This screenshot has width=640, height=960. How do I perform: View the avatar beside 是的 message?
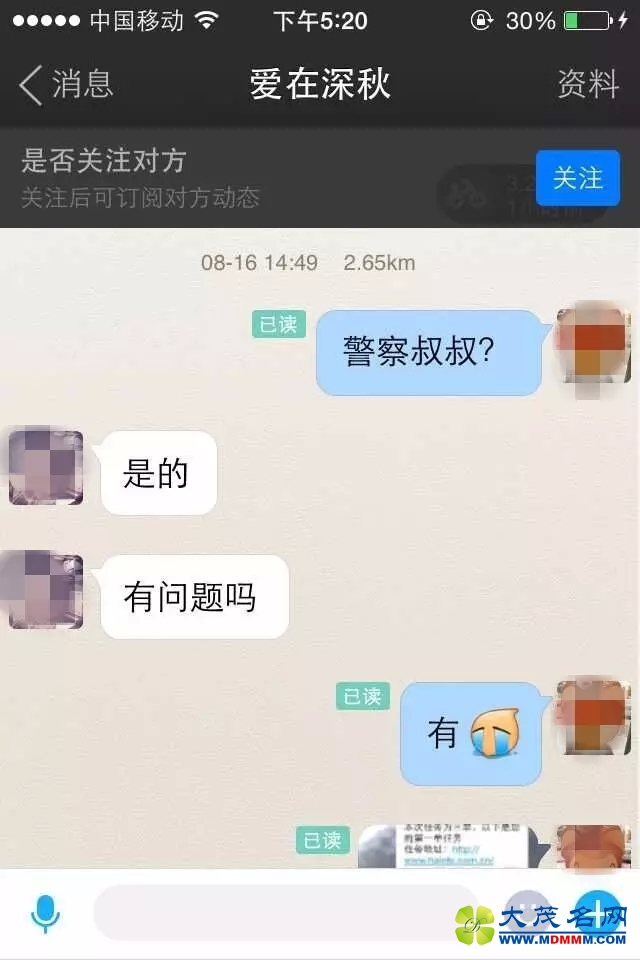tap(46, 467)
